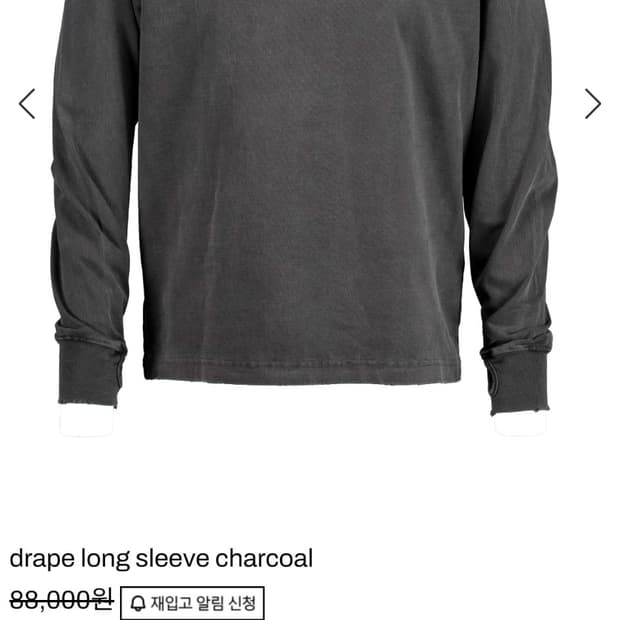Tap the 재입고 알림 신청 restock alert button
The height and width of the screenshot is (620, 620).
pyautogui.click(x=192, y=603)
